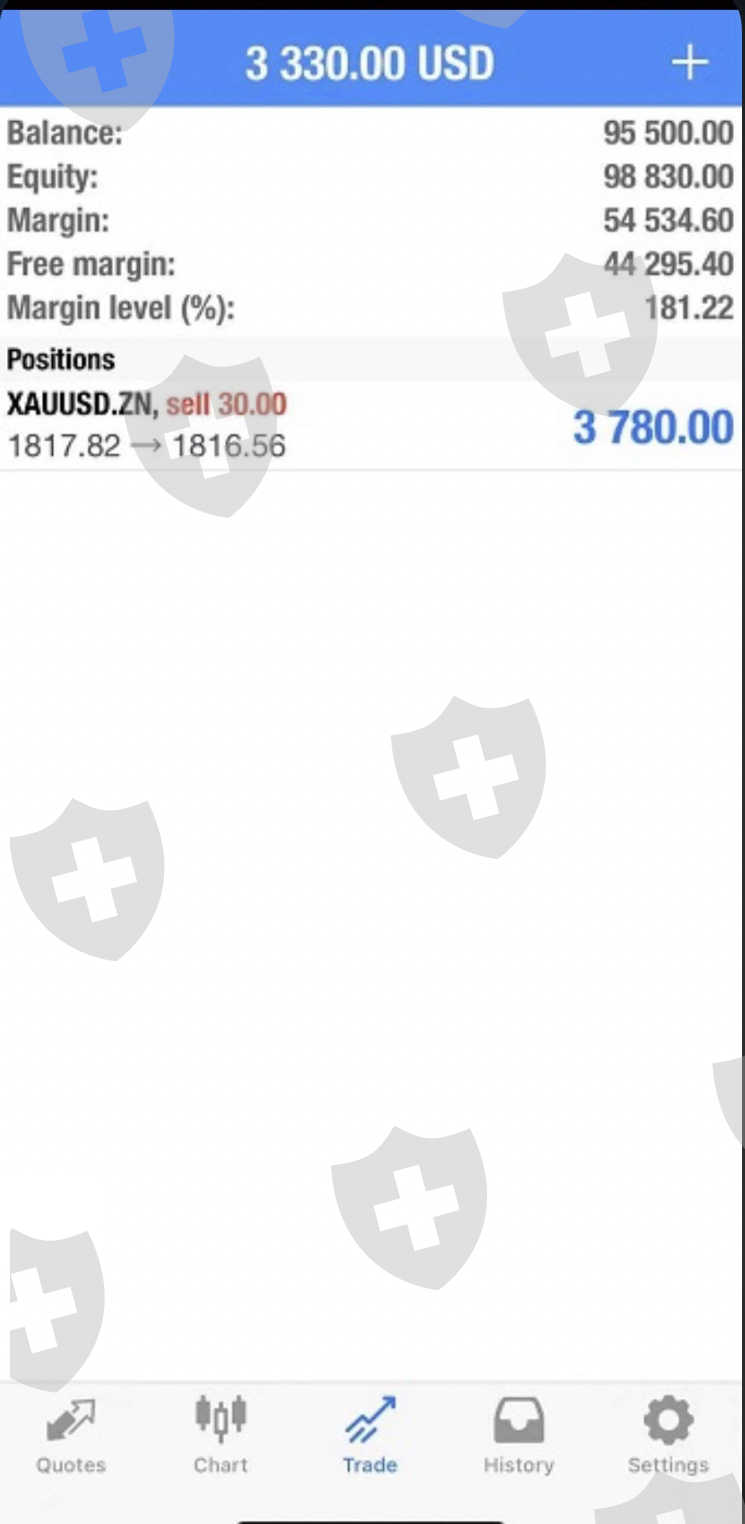Viewport: 745px width, 1524px height.
Task: Open the Settings tab
Action: (x=668, y=1435)
